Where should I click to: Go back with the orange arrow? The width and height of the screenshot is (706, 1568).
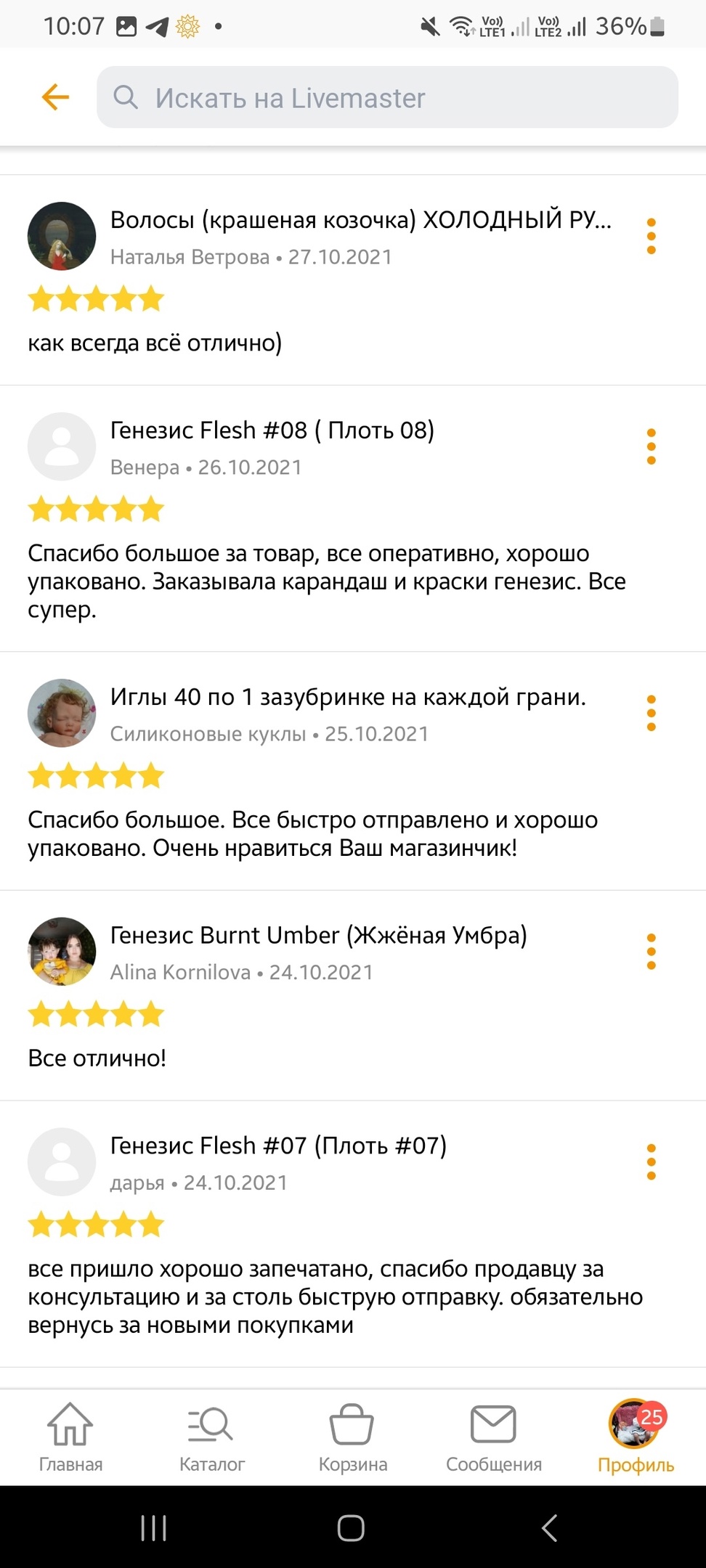55,97
